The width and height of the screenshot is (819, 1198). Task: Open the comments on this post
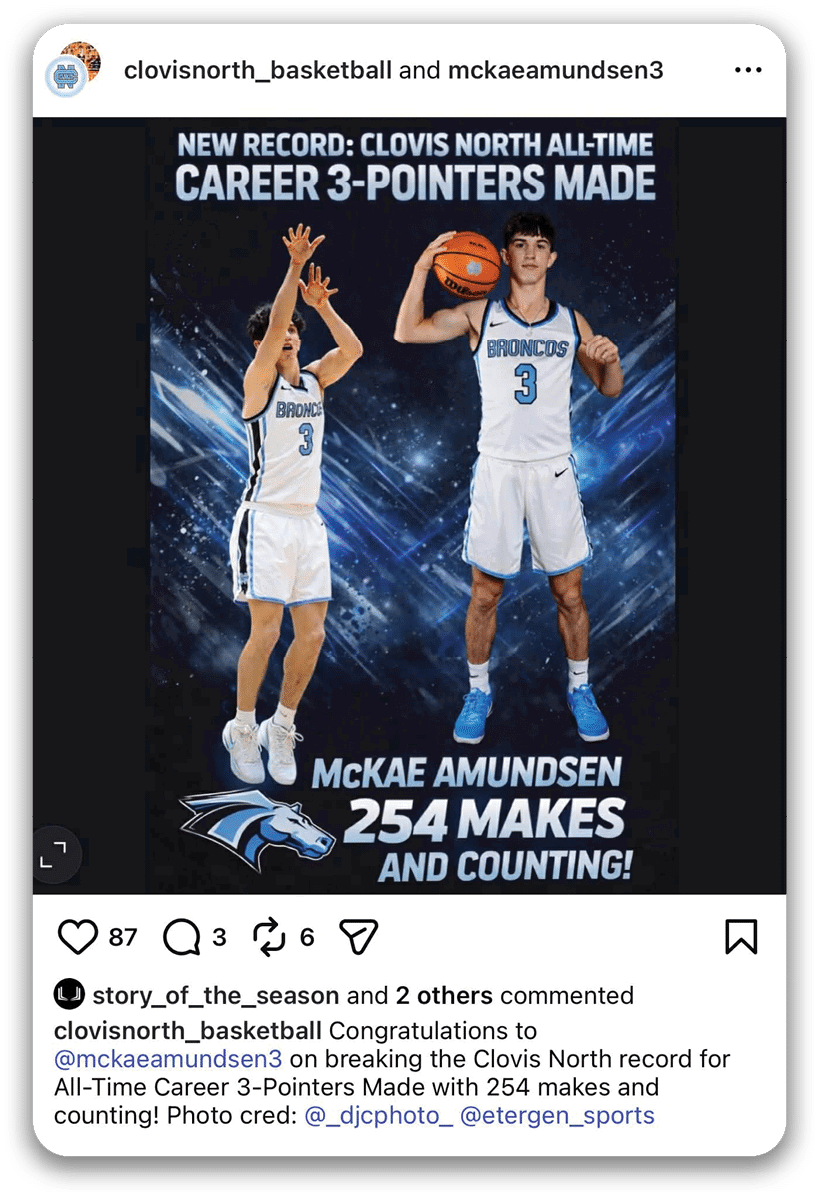pos(182,937)
